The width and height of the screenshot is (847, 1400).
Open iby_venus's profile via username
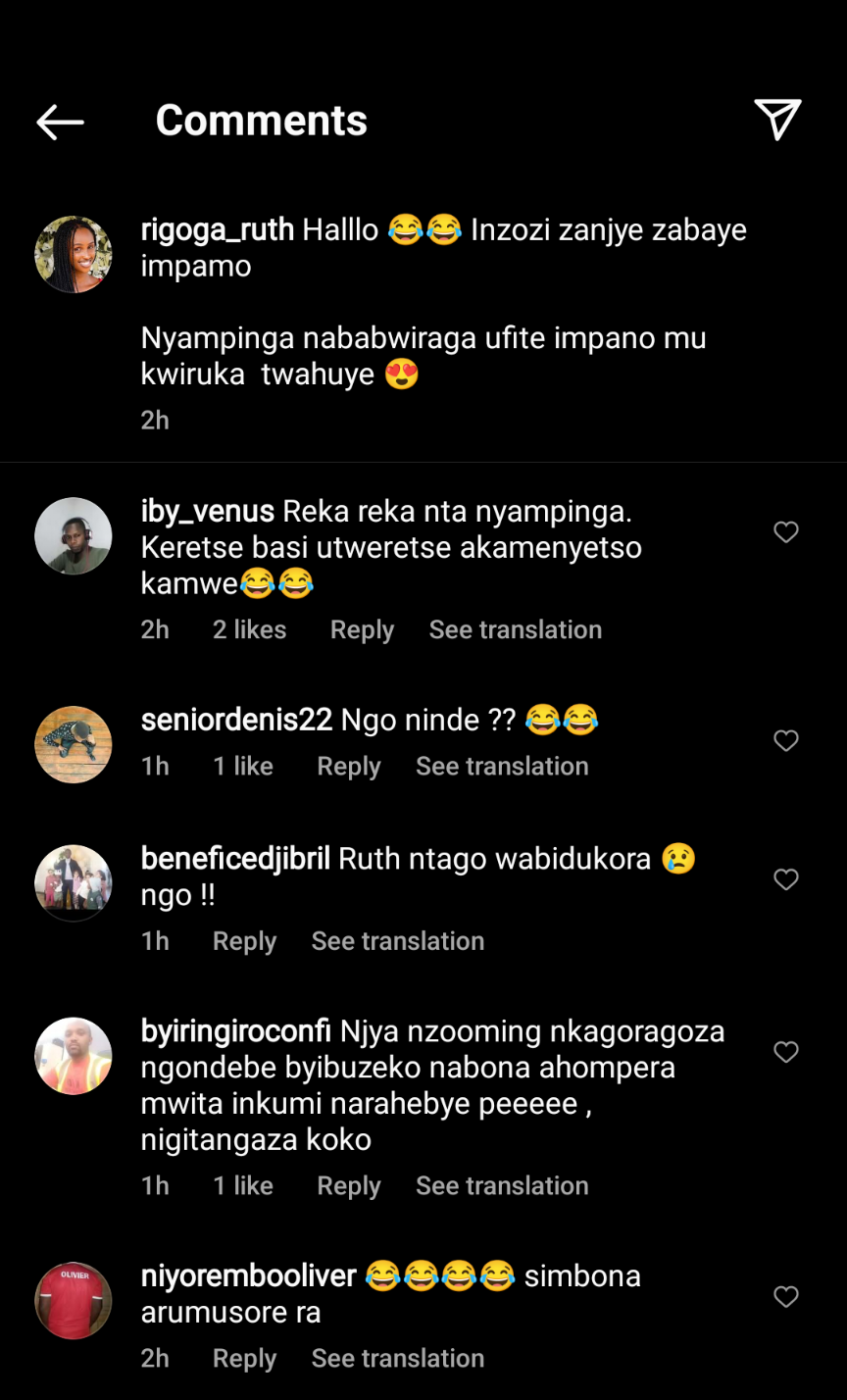[208, 511]
